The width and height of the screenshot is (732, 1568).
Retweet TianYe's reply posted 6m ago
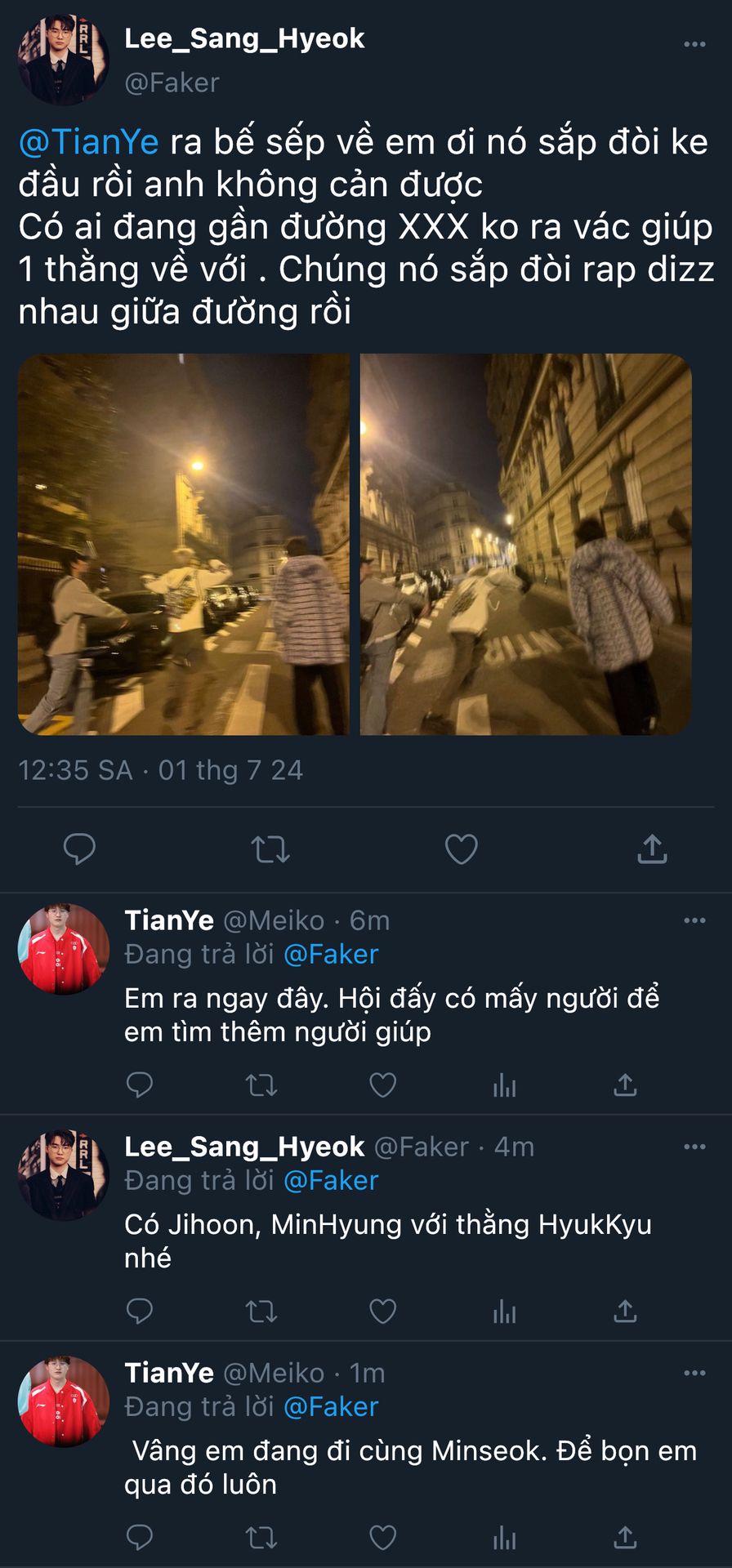(x=261, y=1085)
